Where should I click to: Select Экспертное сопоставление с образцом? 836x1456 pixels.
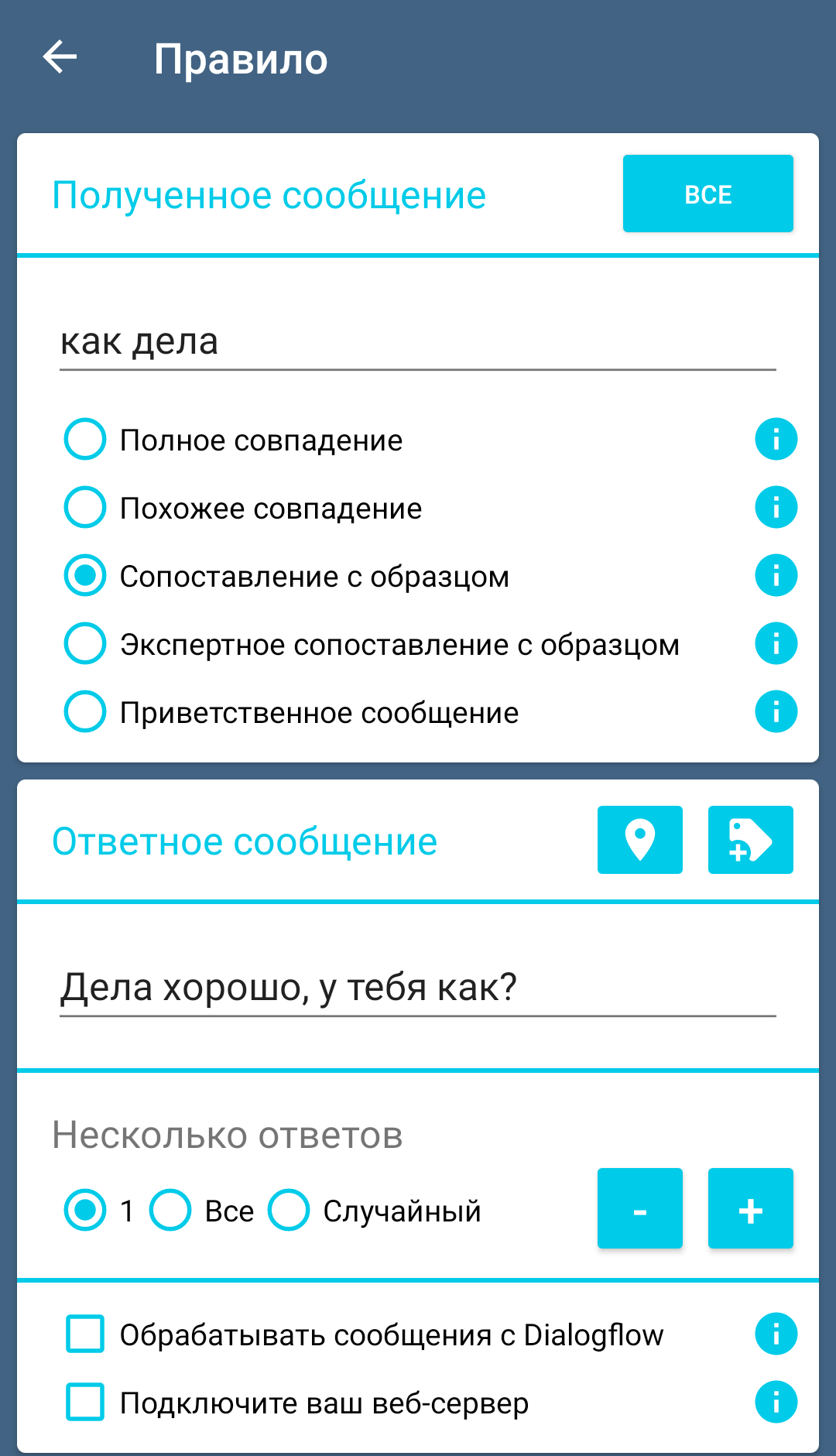click(x=85, y=644)
